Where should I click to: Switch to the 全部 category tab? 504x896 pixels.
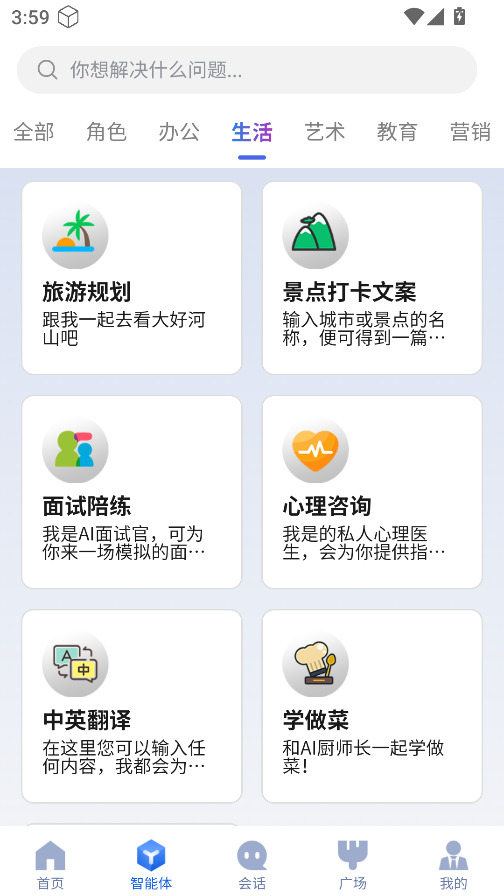point(34,132)
